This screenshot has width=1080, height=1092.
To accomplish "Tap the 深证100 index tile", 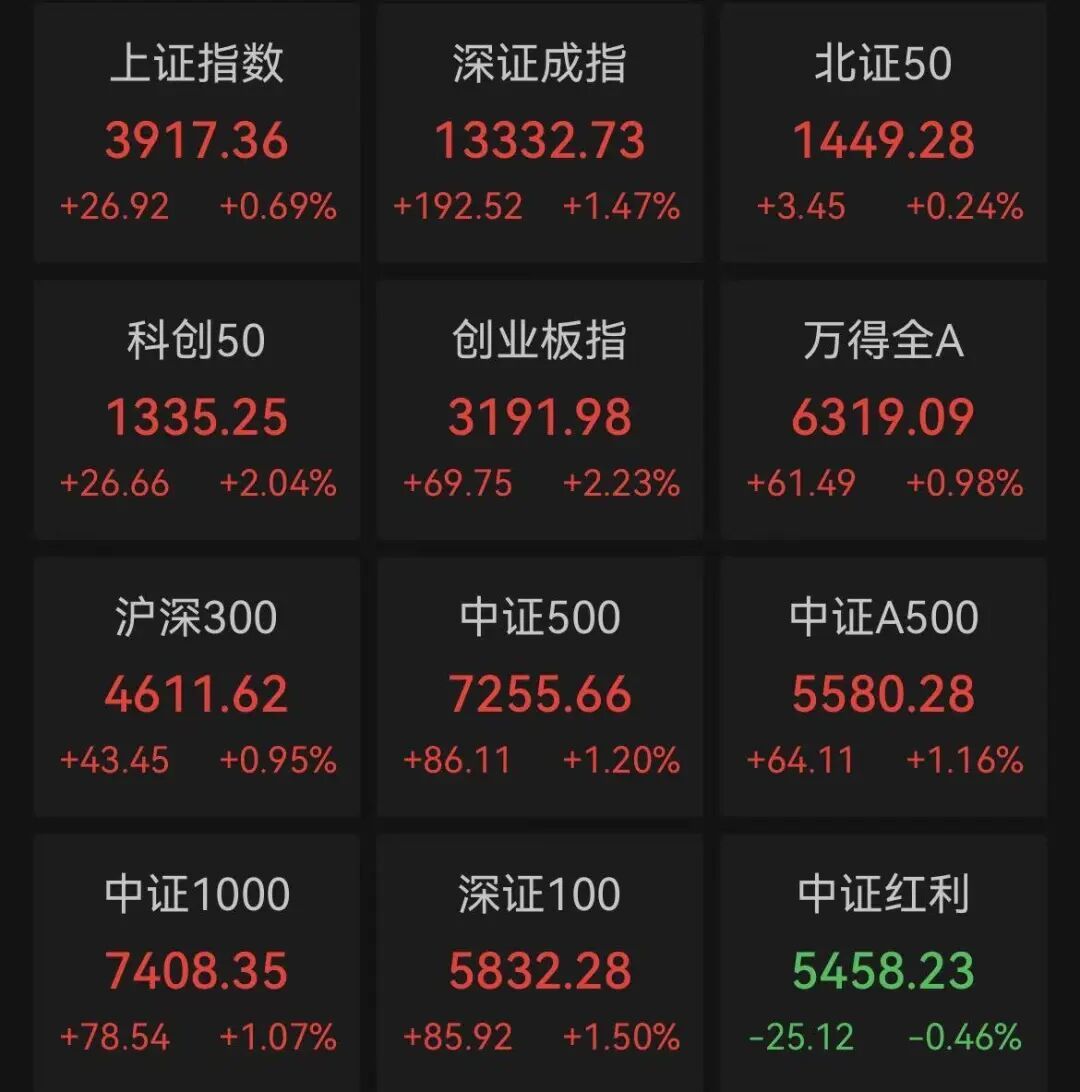I will 540,966.
